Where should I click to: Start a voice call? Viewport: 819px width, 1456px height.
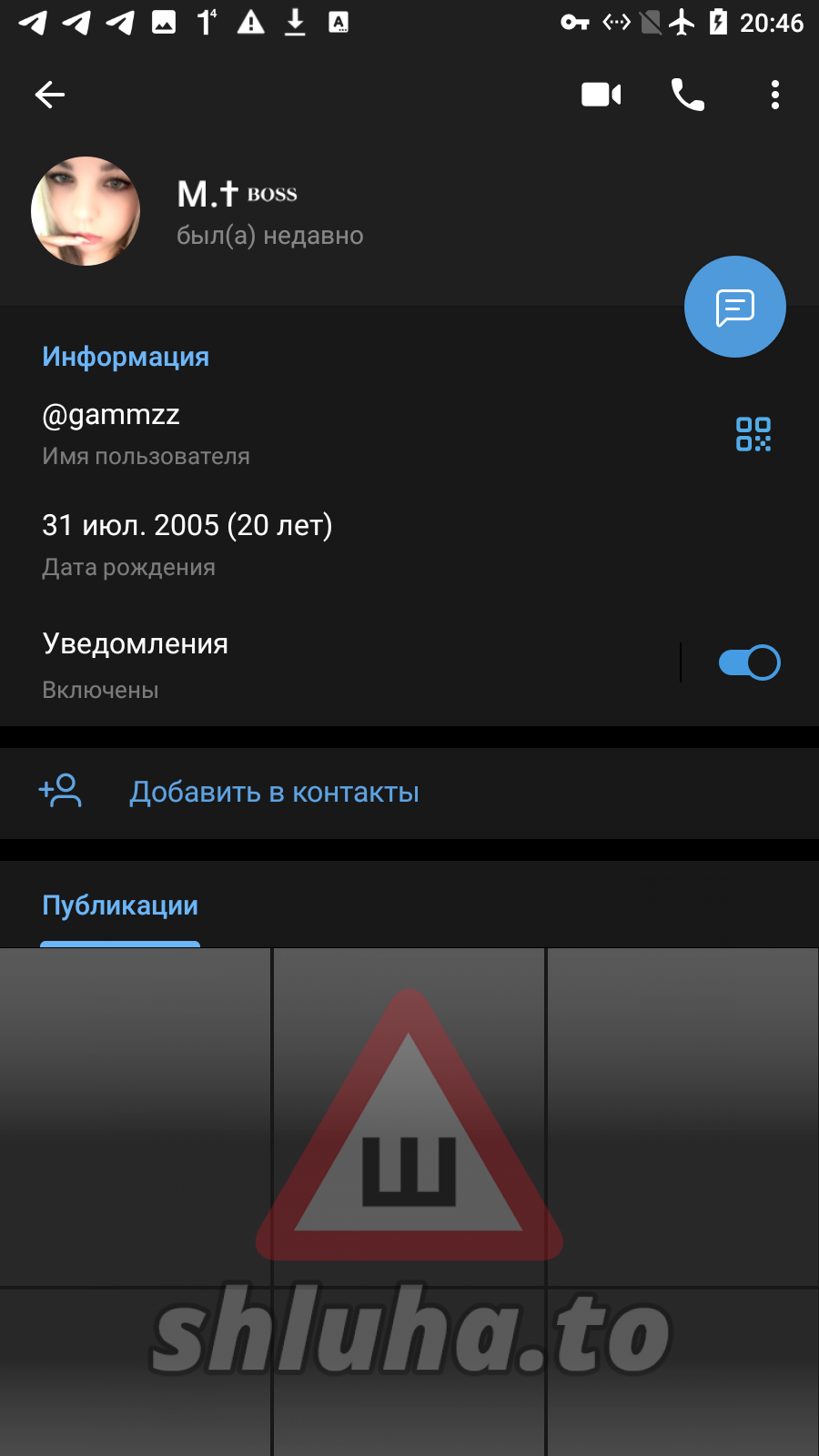point(687,95)
